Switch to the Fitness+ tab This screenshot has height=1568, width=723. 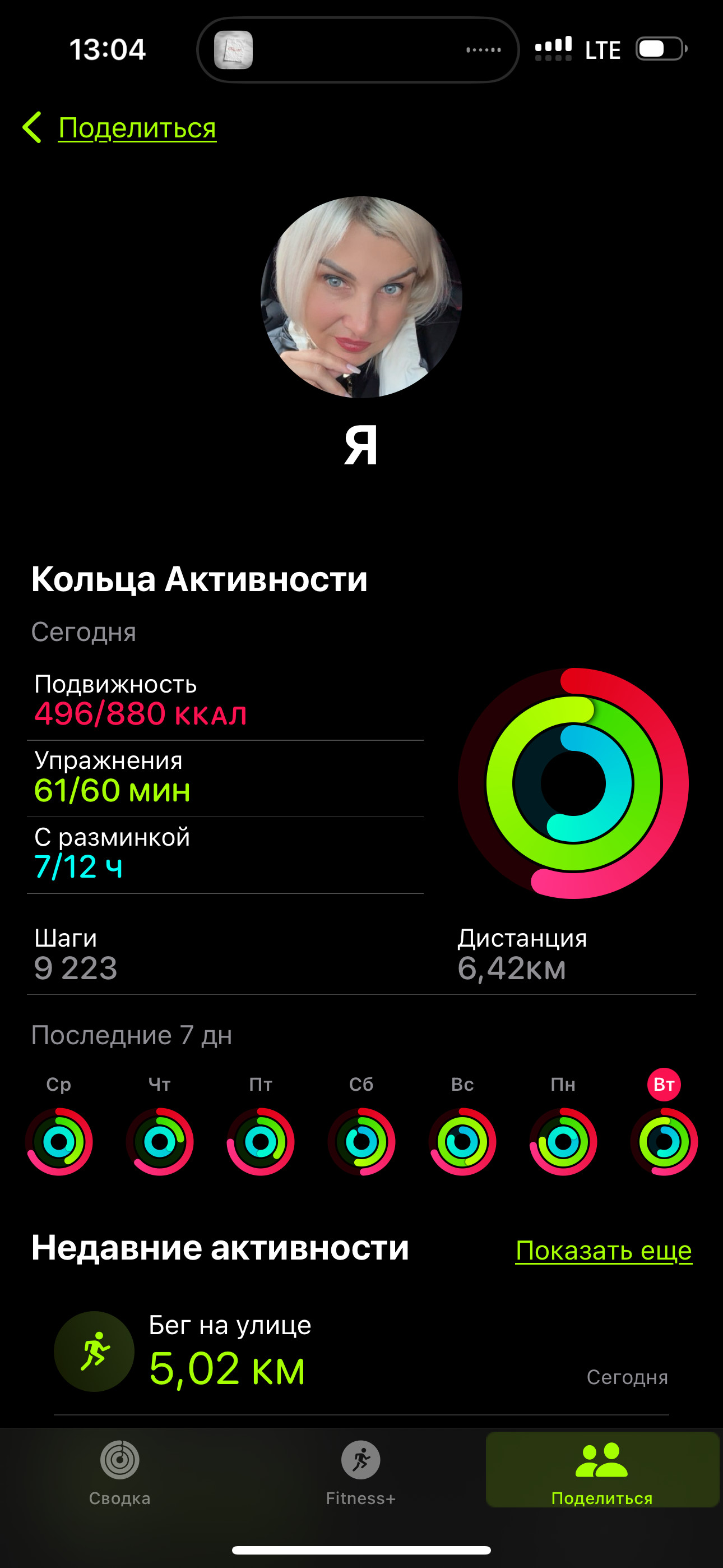pos(361,1473)
